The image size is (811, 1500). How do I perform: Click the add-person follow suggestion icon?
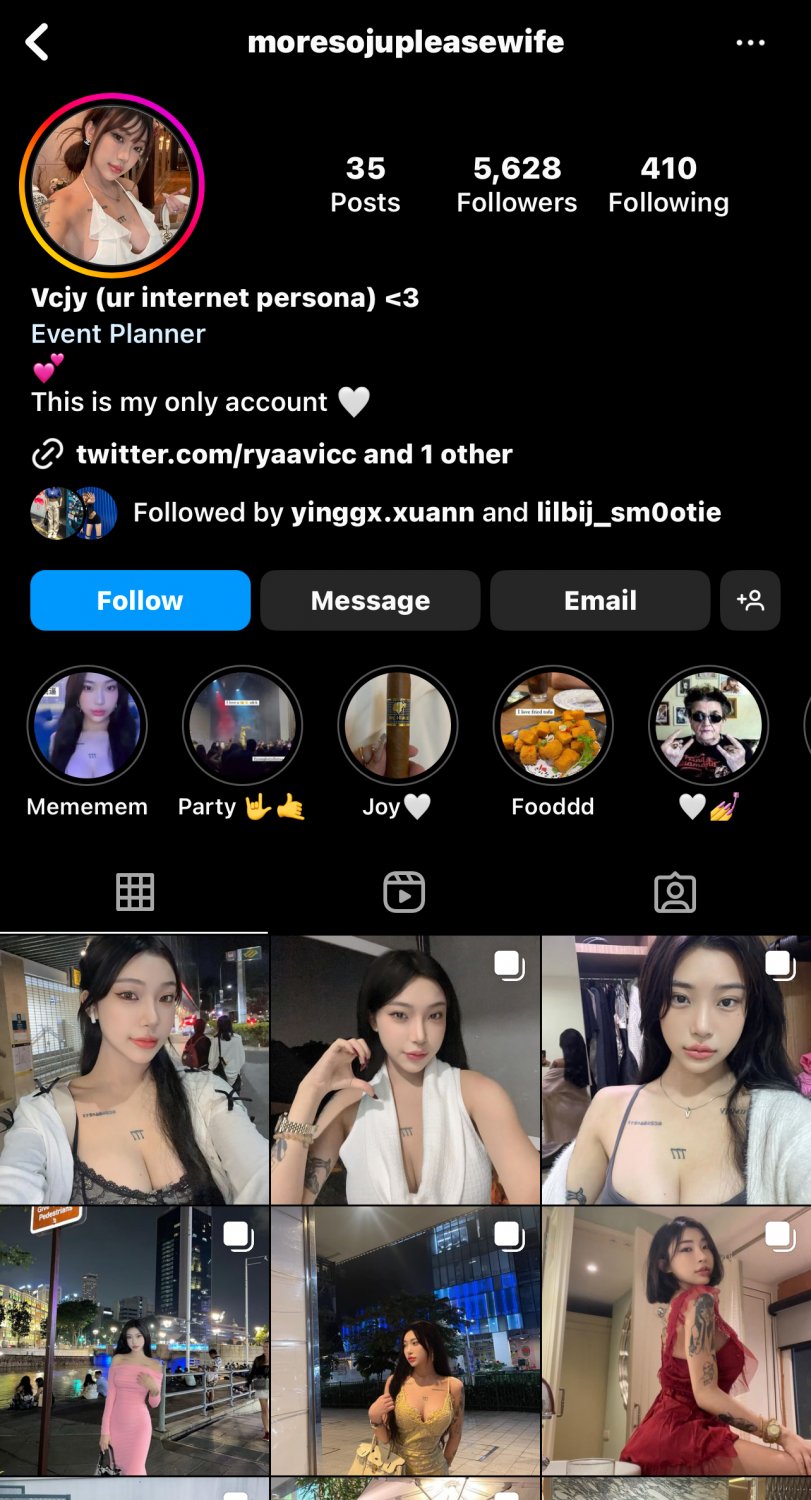pyautogui.click(x=750, y=600)
